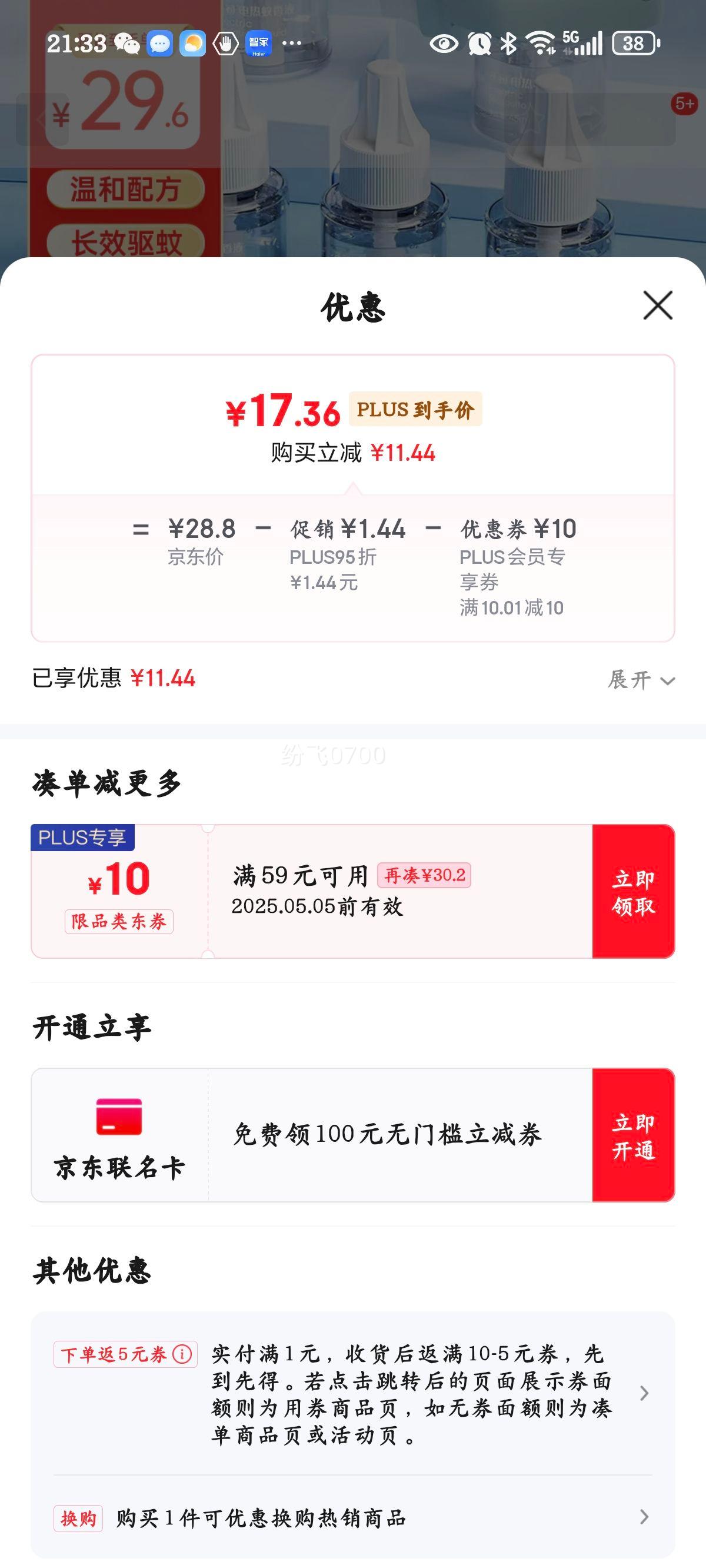Image resolution: width=706 pixels, height=1568 pixels.
Task: Tap 立即领取 for the PLUS ¥10 coupon
Action: [633, 891]
